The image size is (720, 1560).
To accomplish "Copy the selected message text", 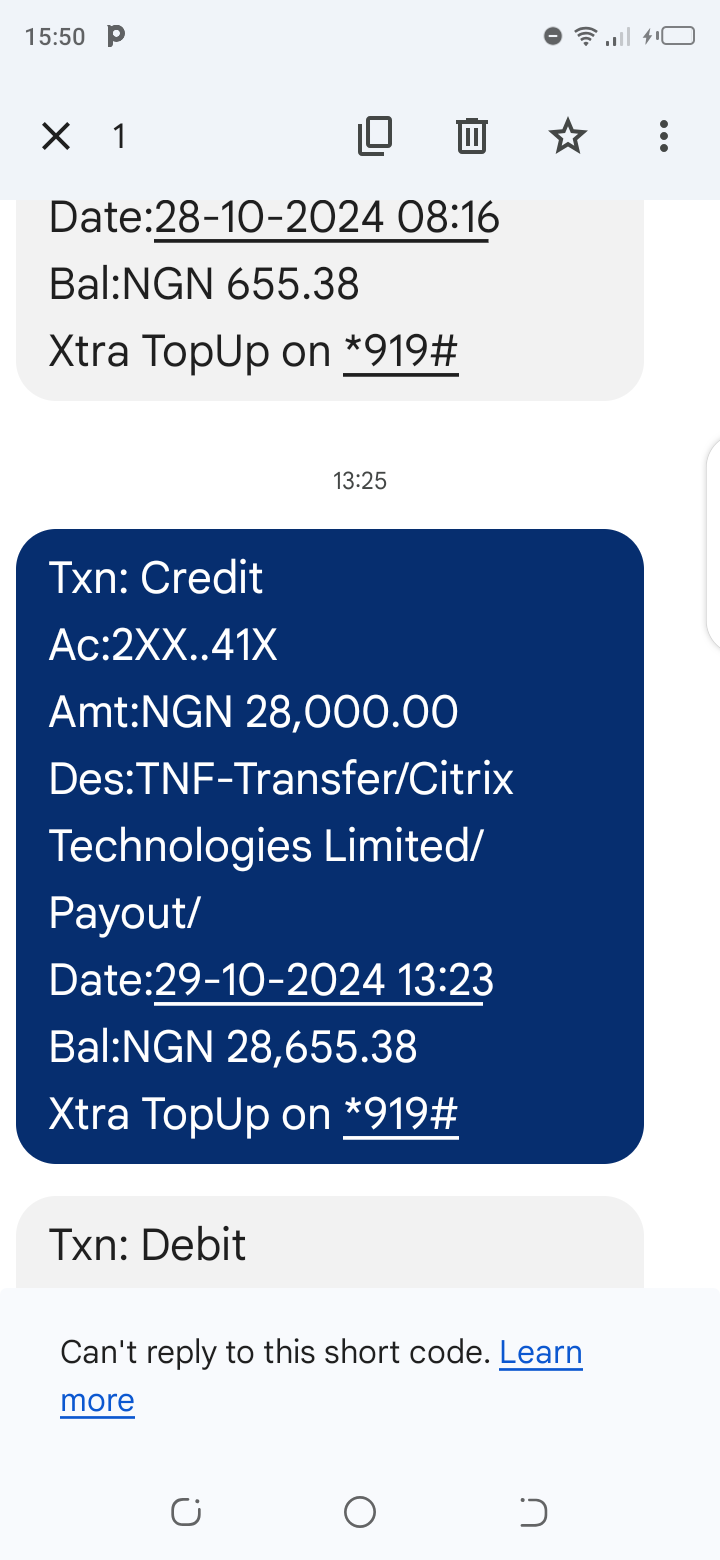I will 375,136.
